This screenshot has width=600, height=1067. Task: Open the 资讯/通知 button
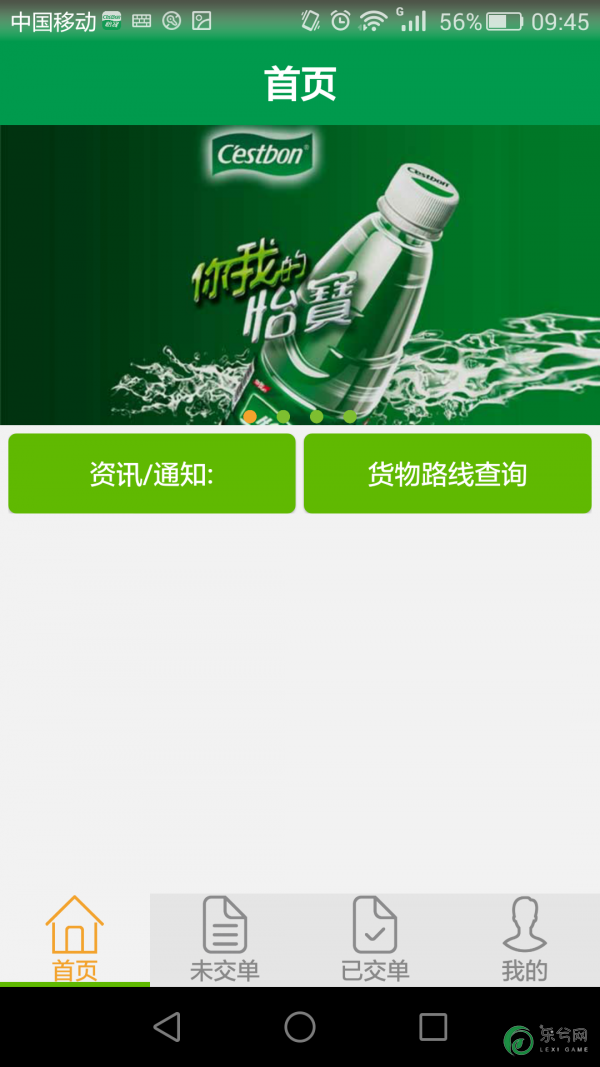pyautogui.click(x=152, y=474)
